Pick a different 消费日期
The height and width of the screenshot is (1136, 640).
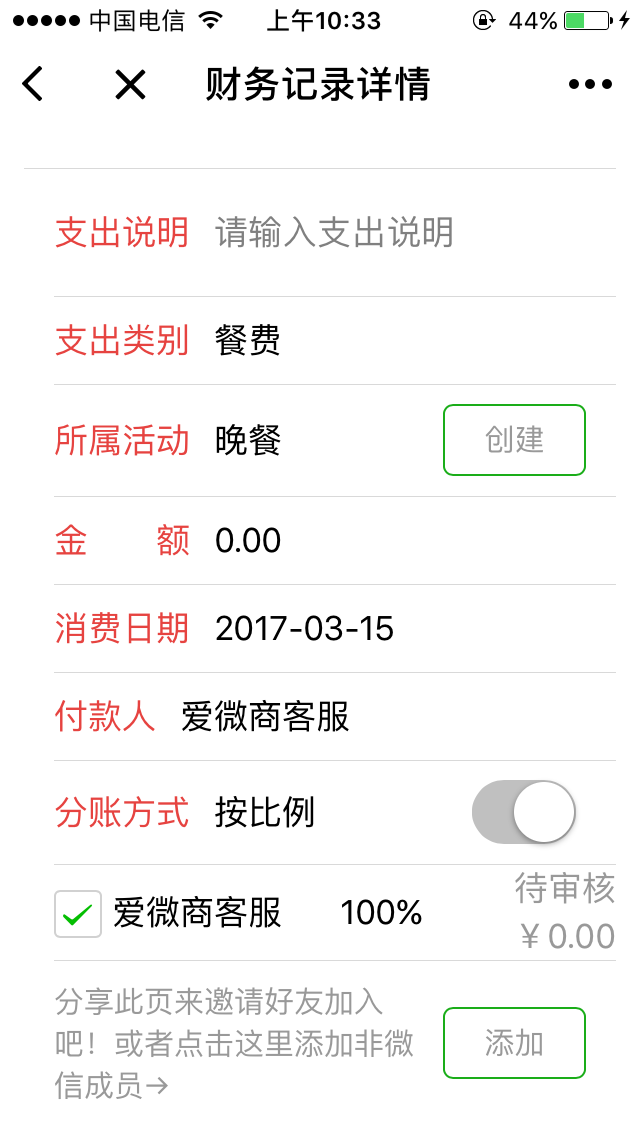(x=305, y=629)
